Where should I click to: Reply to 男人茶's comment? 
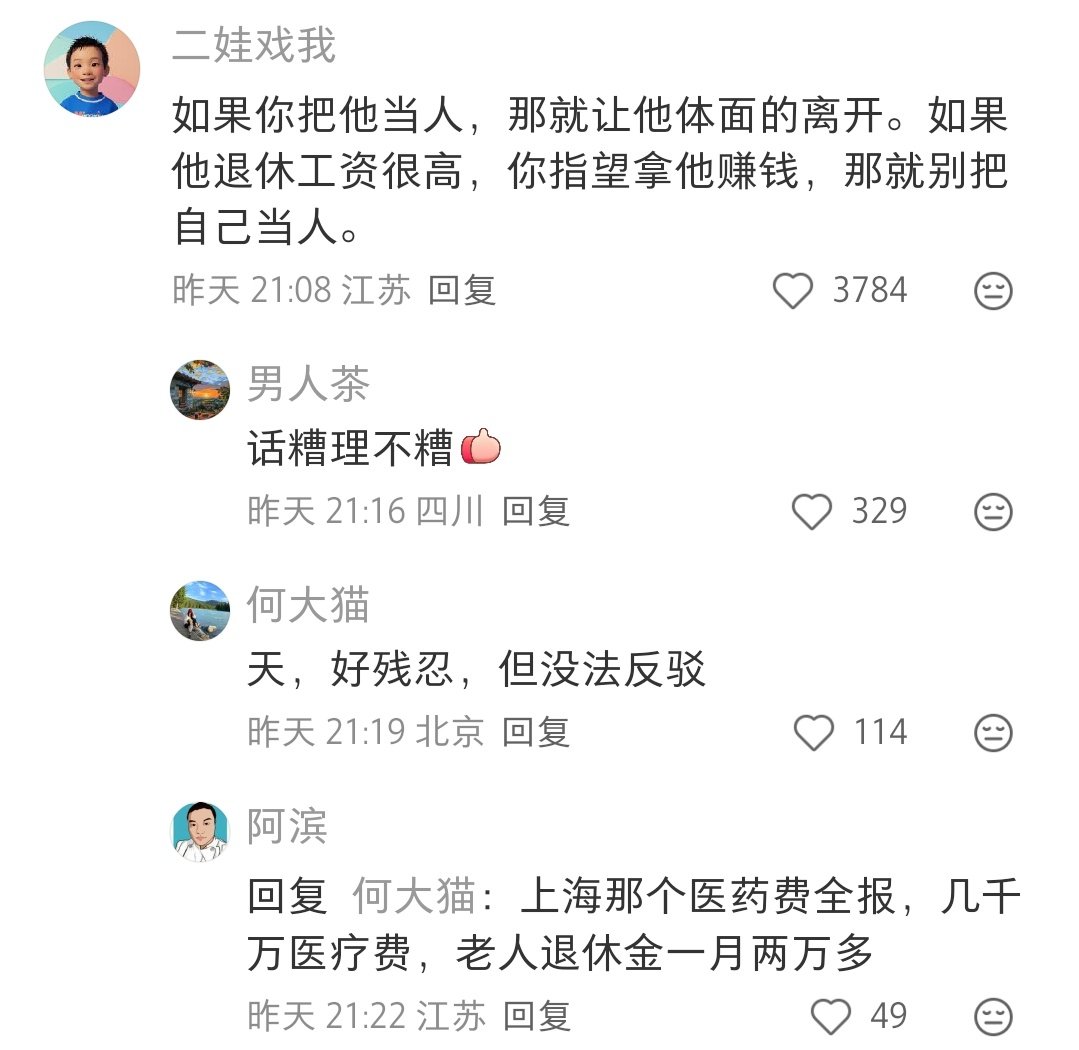click(x=536, y=511)
